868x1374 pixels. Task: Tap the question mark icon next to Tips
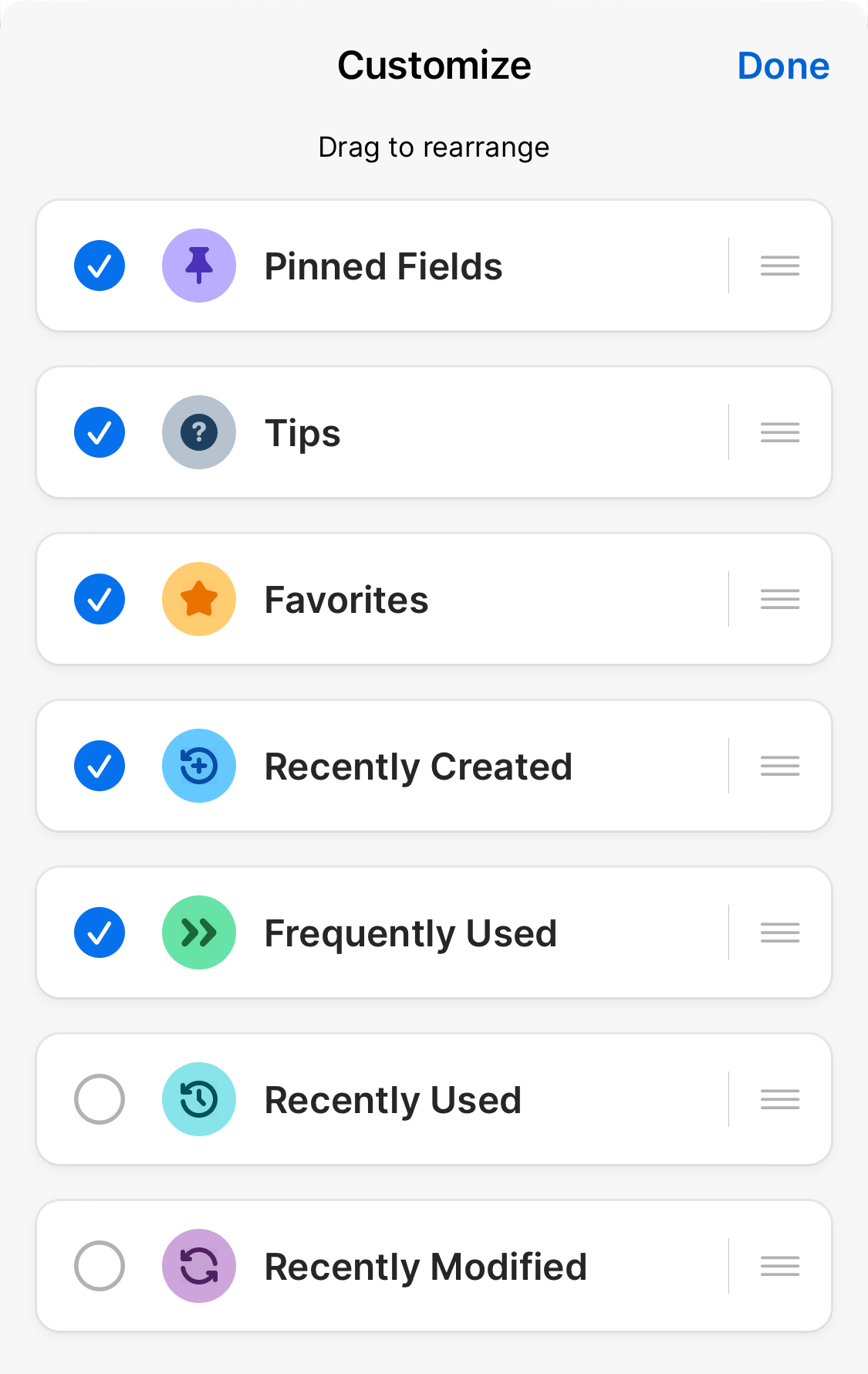198,432
